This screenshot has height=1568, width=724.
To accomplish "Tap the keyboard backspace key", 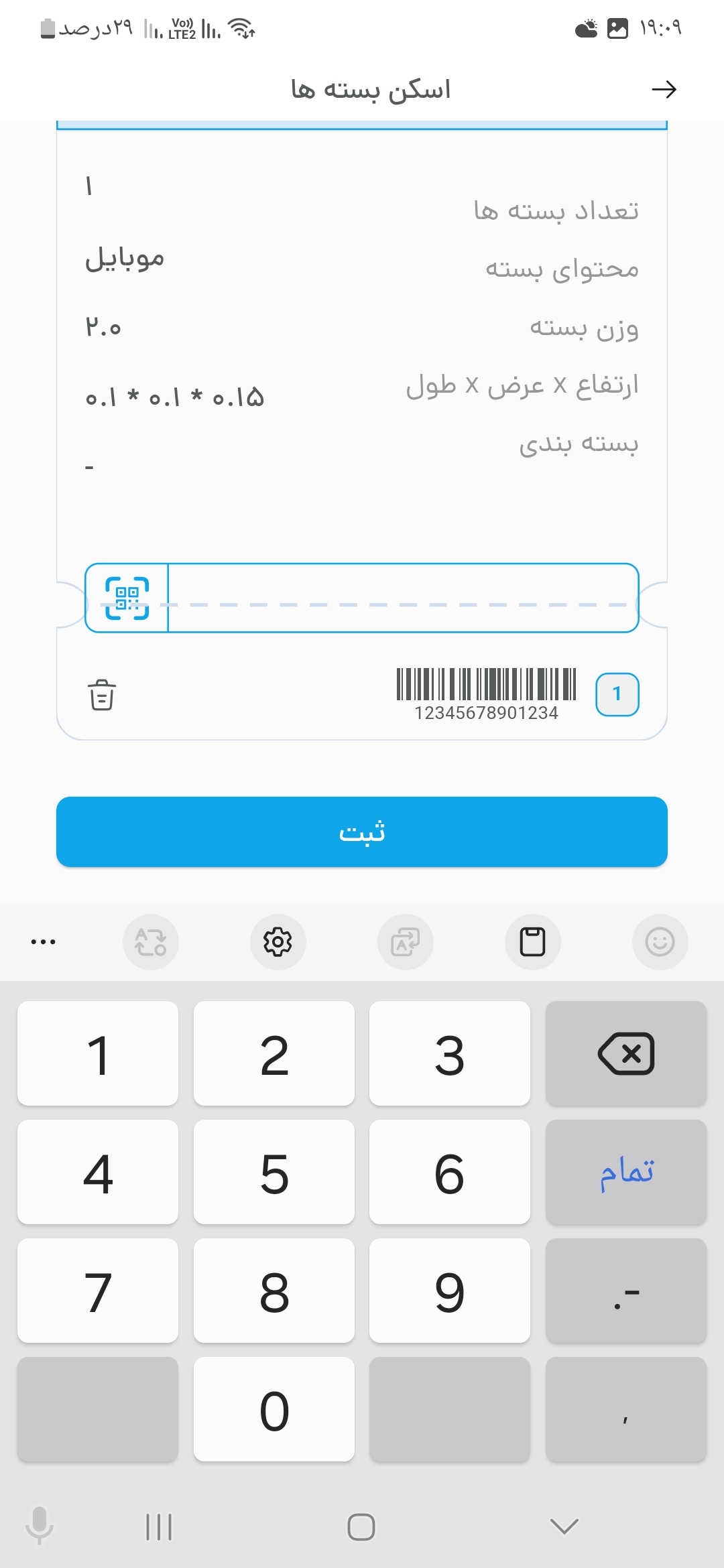I will (x=625, y=1054).
